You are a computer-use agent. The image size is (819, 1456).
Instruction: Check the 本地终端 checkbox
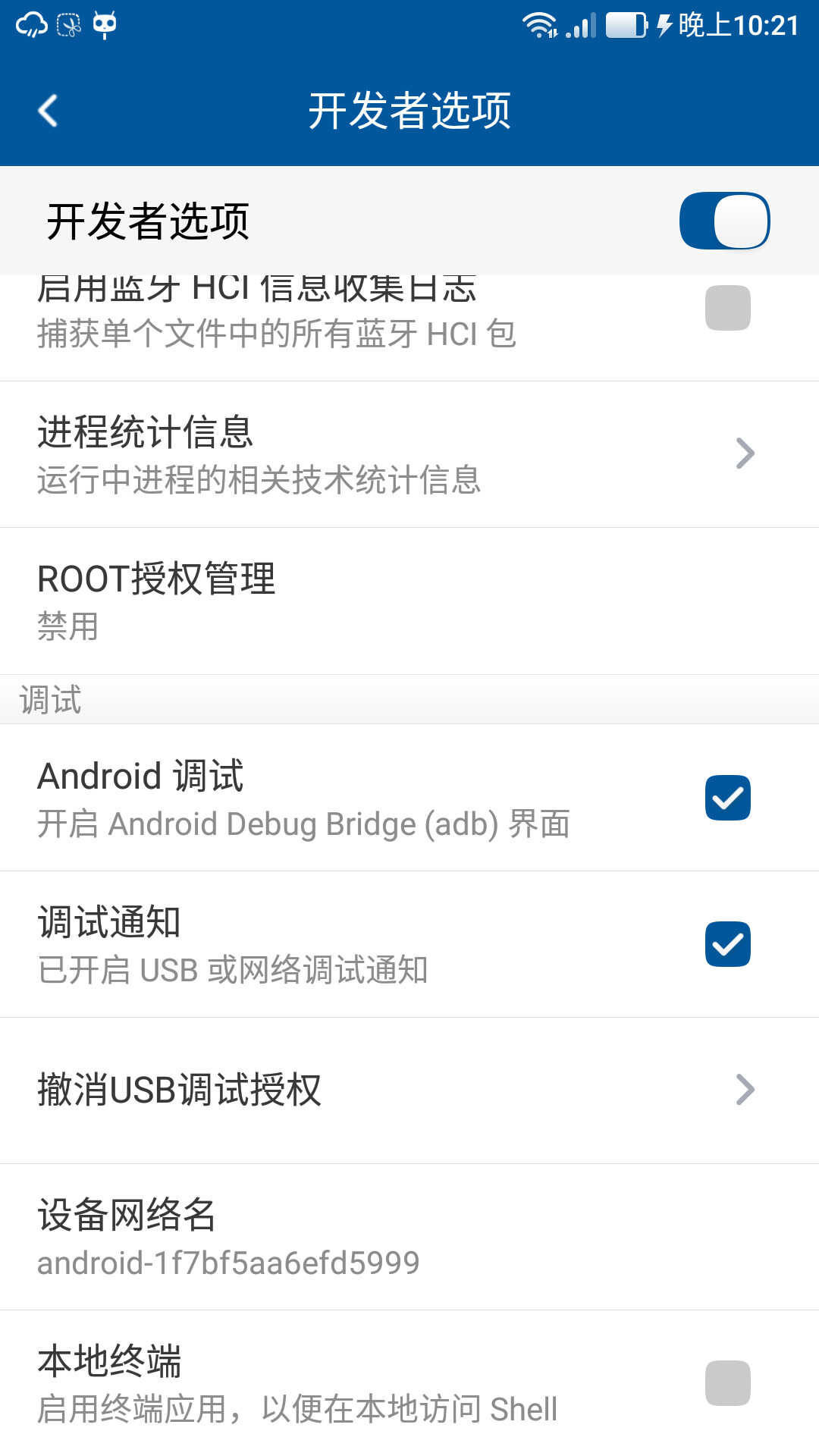(727, 1383)
